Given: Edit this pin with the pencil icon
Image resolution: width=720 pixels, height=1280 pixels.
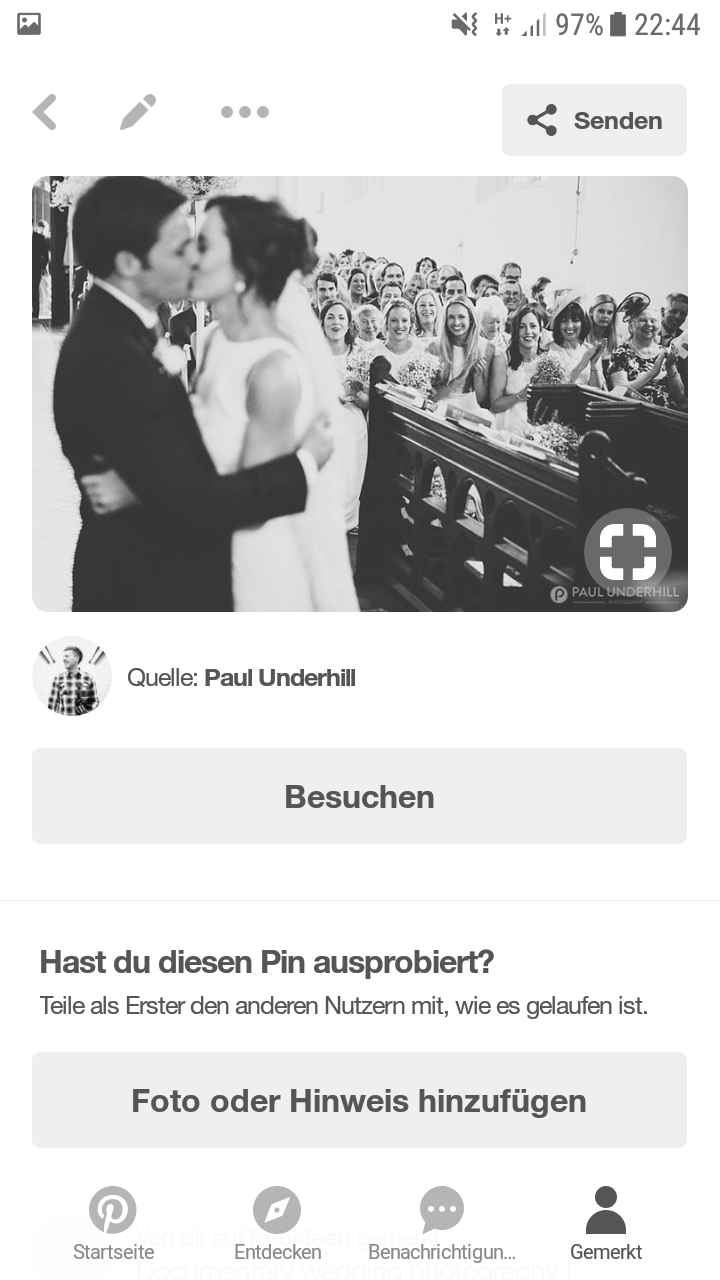Looking at the screenshot, I should pos(138,112).
